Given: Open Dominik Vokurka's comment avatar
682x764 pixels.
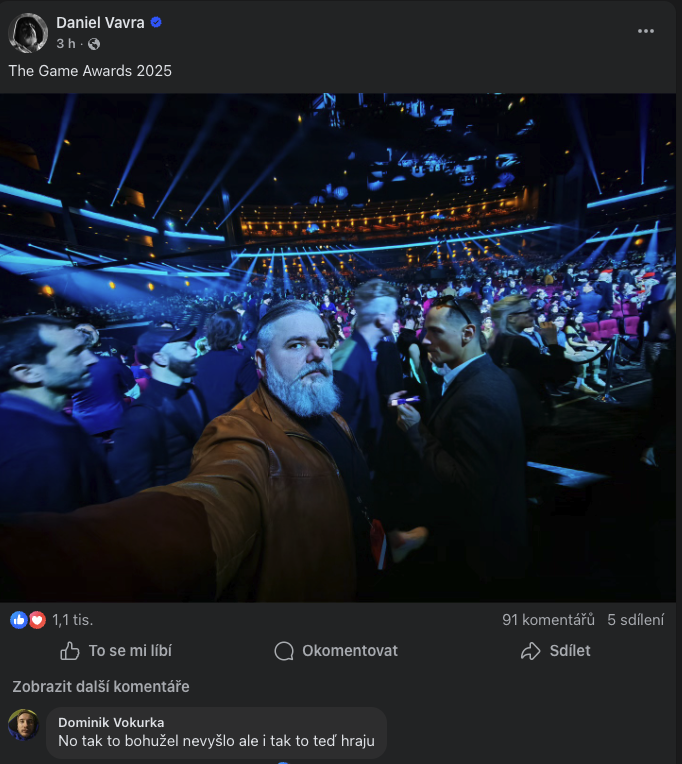Looking at the screenshot, I should (x=24, y=725).
